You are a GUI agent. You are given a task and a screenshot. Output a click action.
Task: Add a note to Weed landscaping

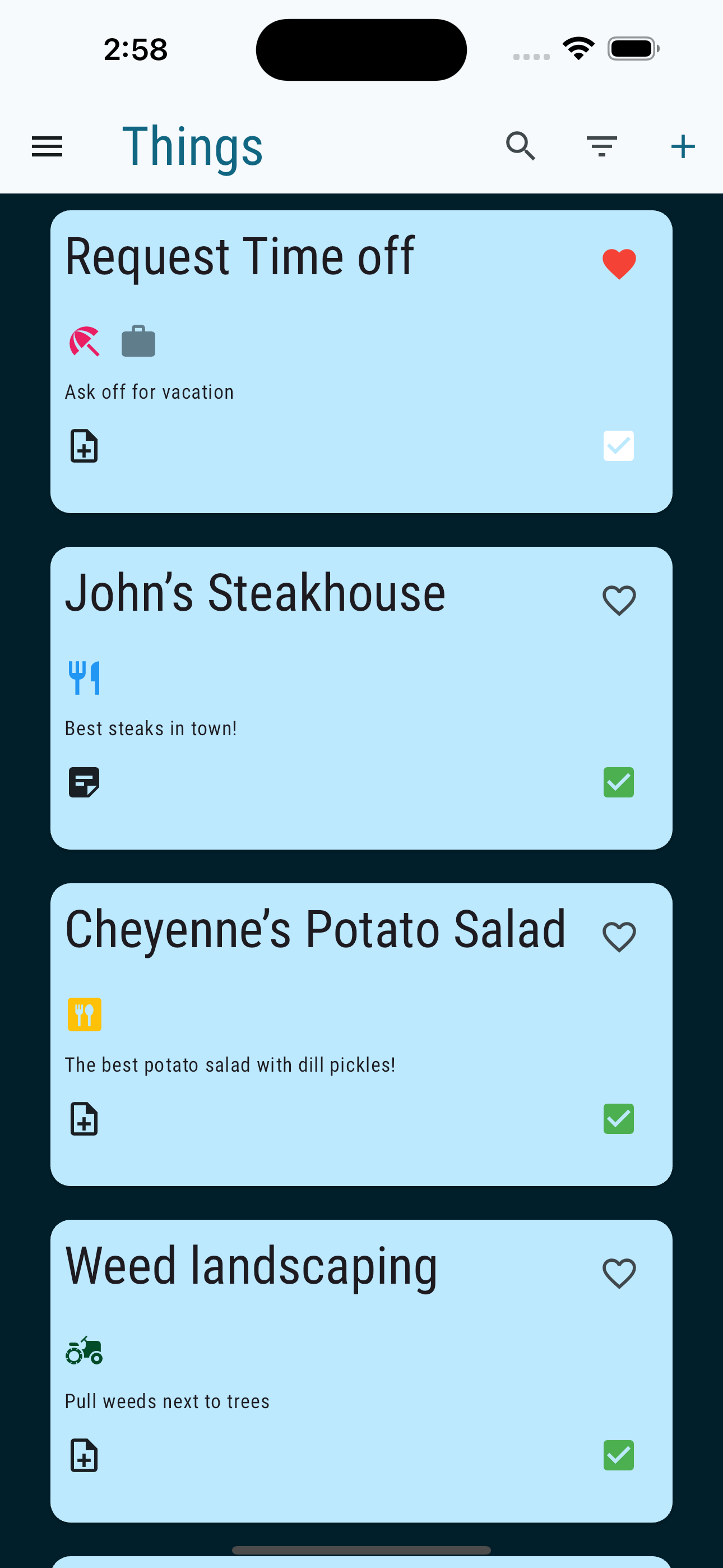84,1455
